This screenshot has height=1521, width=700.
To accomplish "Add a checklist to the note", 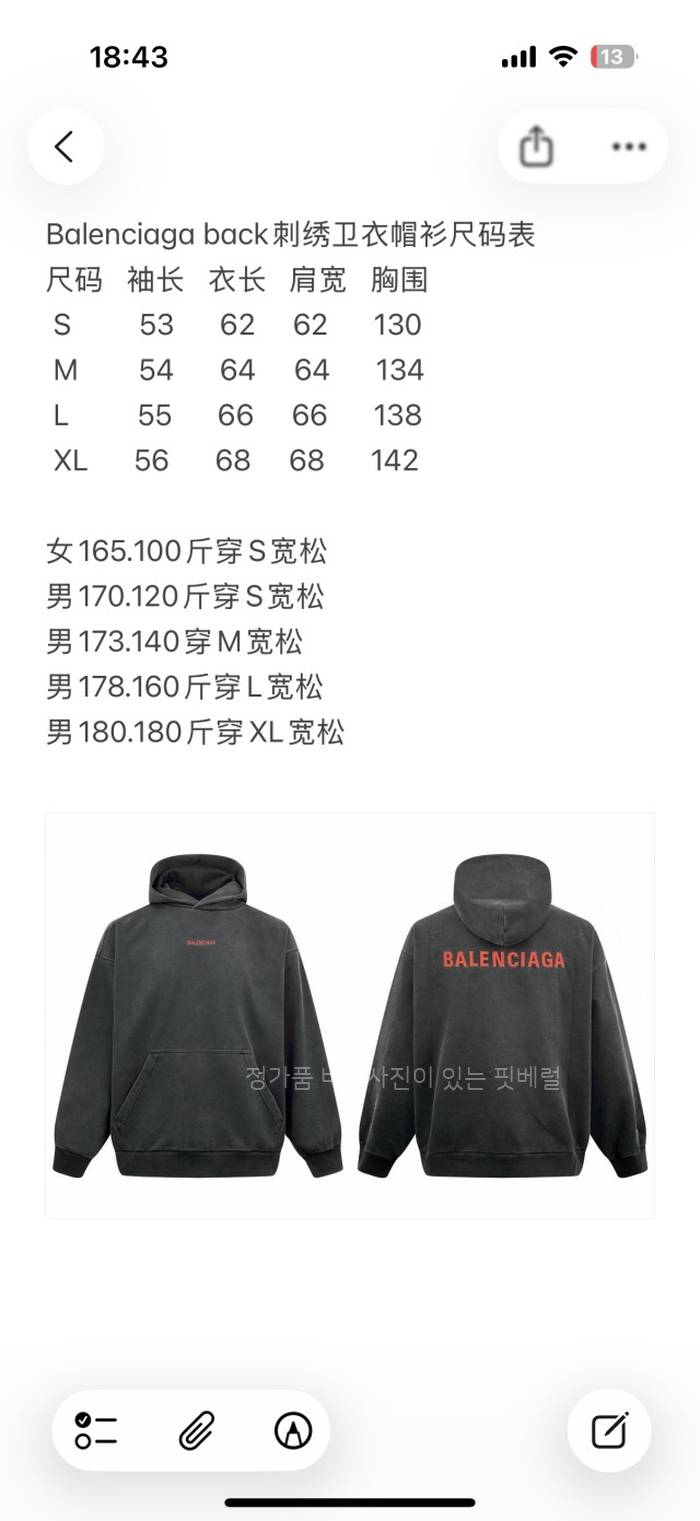I will coord(96,1431).
